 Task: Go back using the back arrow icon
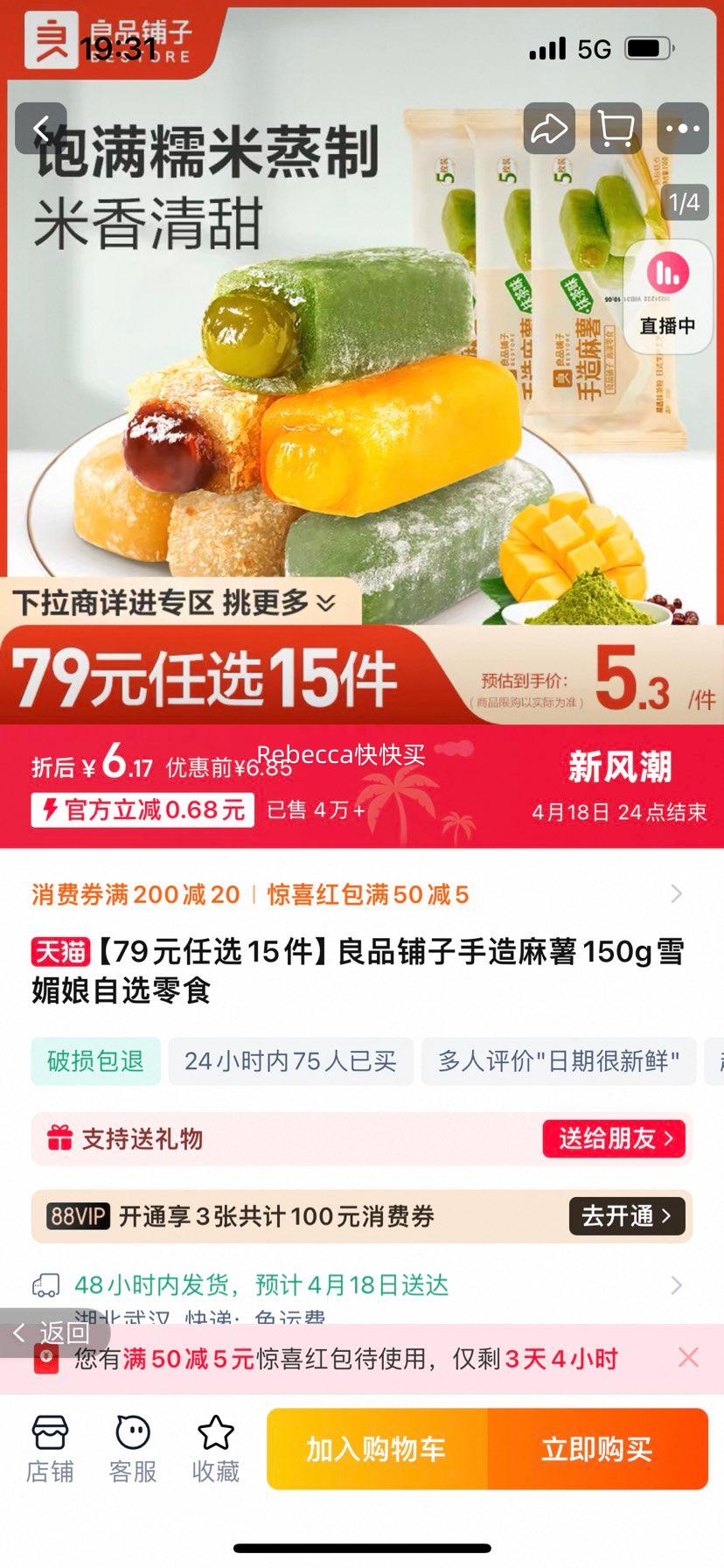(x=40, y=126)
